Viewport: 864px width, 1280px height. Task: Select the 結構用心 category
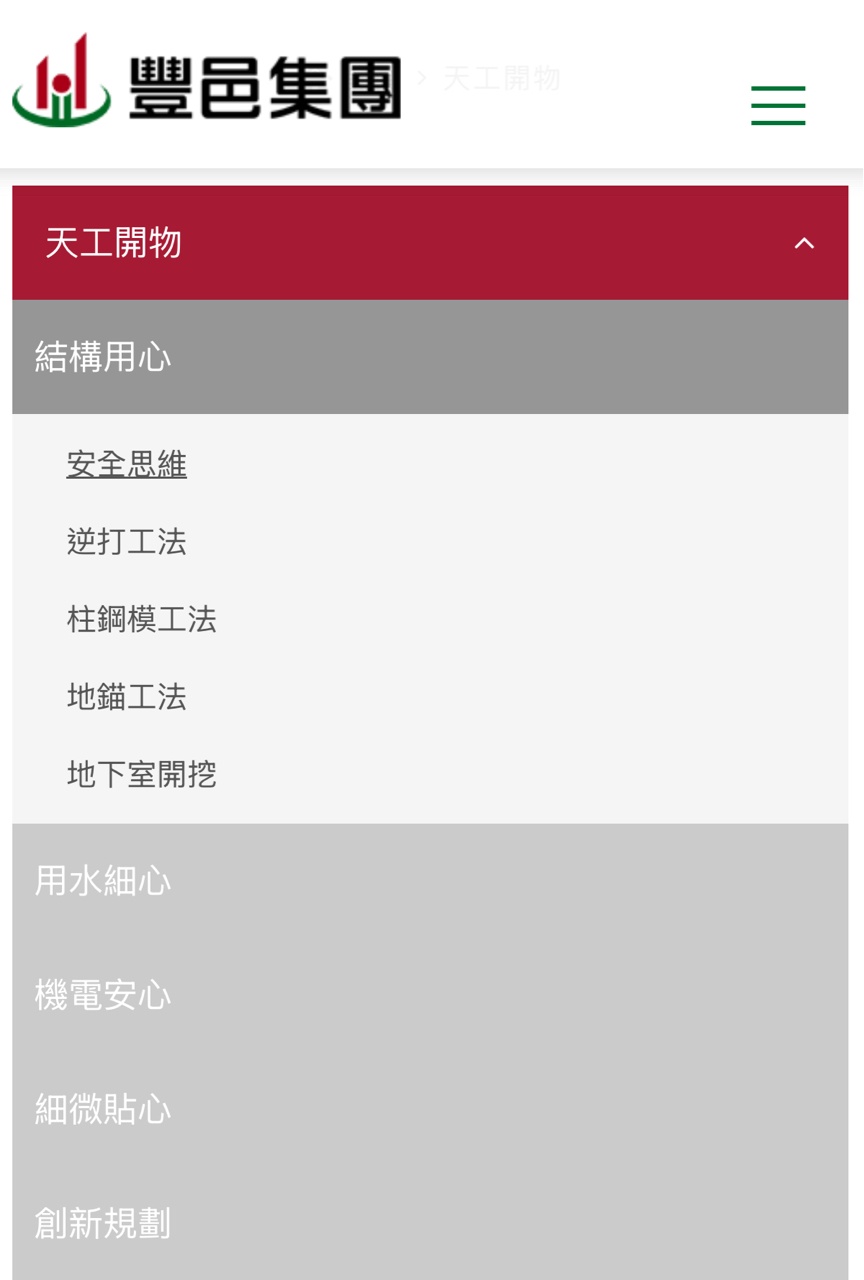tap(103, 357)
